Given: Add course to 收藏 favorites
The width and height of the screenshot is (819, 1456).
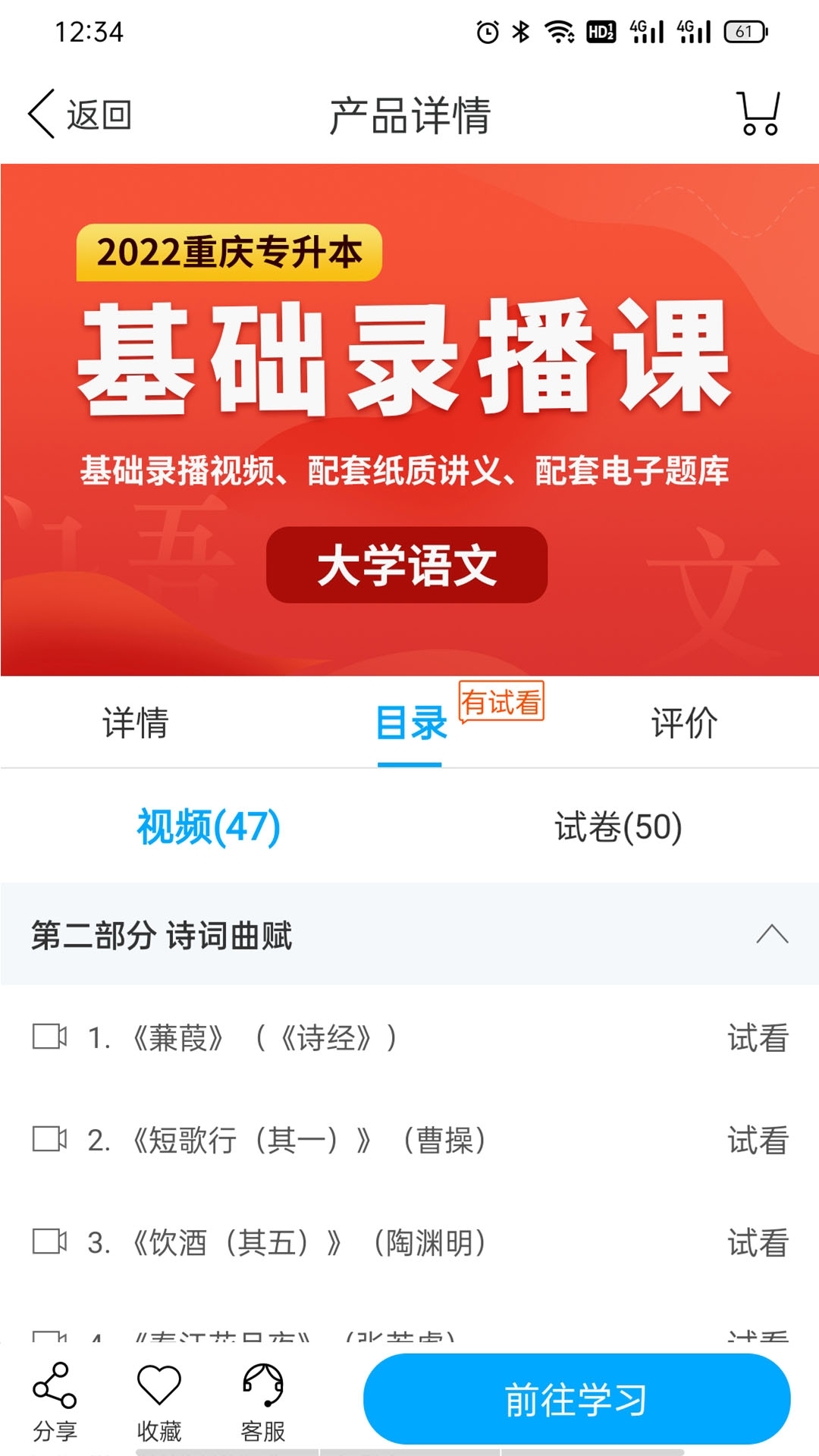Looking at the screenshot, I should pos(158,1401).
